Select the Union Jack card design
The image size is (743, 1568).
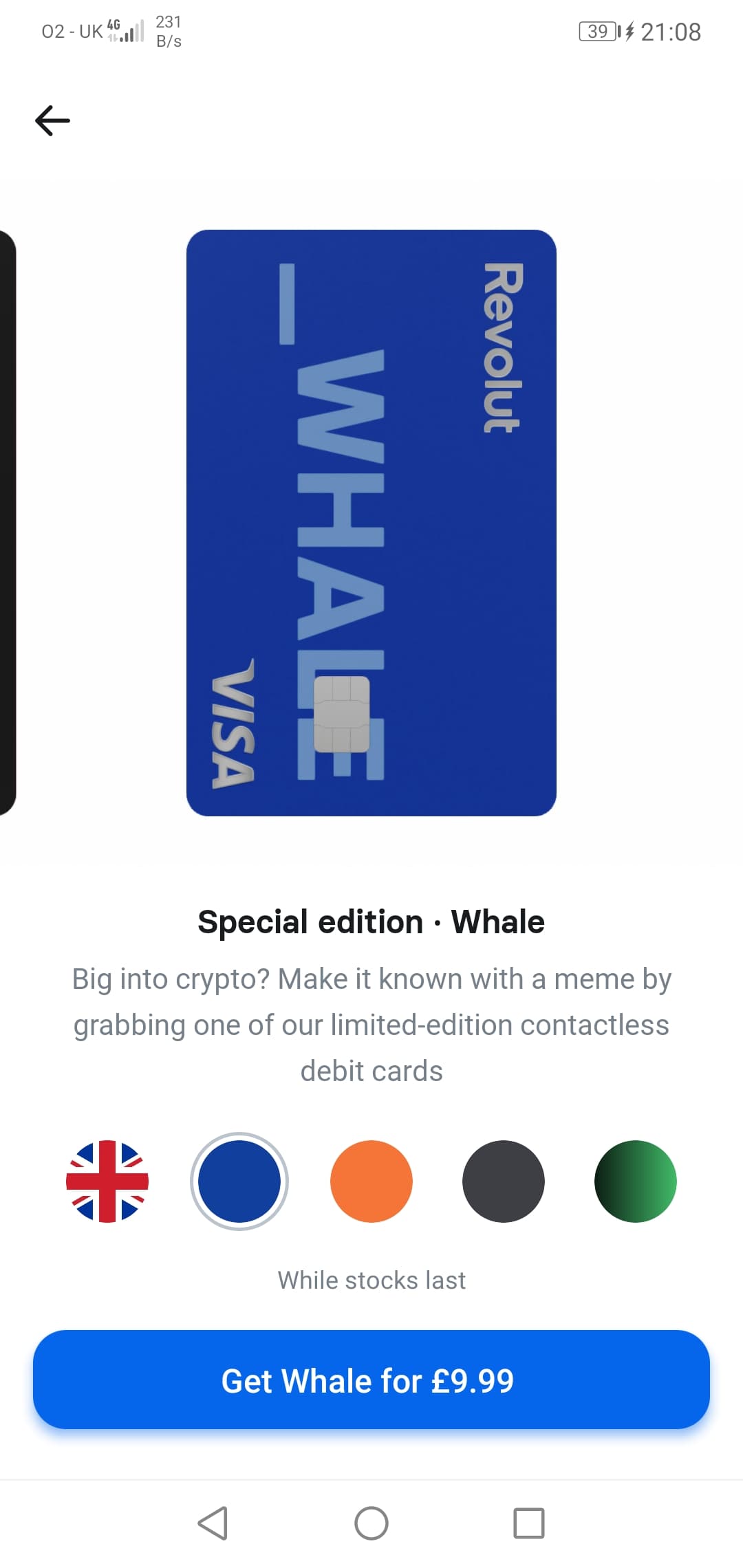(107, 1181)
